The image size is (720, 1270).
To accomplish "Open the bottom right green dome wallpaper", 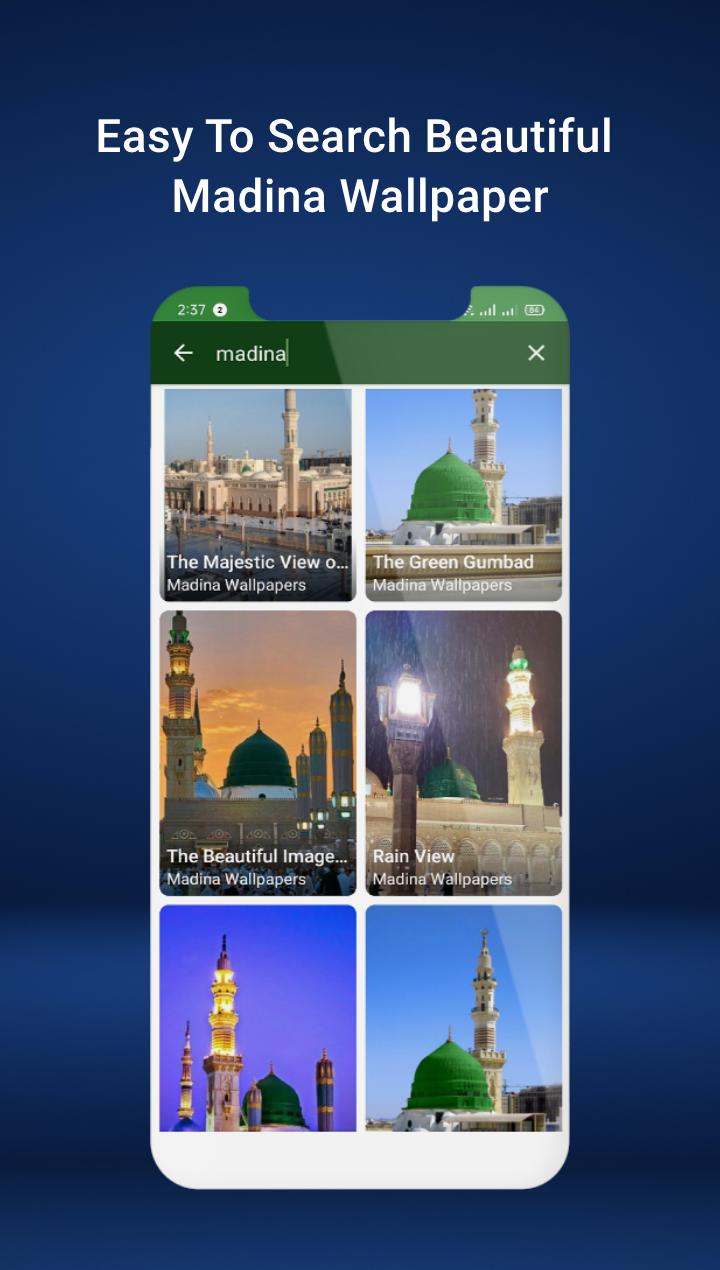I will point(462,1020).
